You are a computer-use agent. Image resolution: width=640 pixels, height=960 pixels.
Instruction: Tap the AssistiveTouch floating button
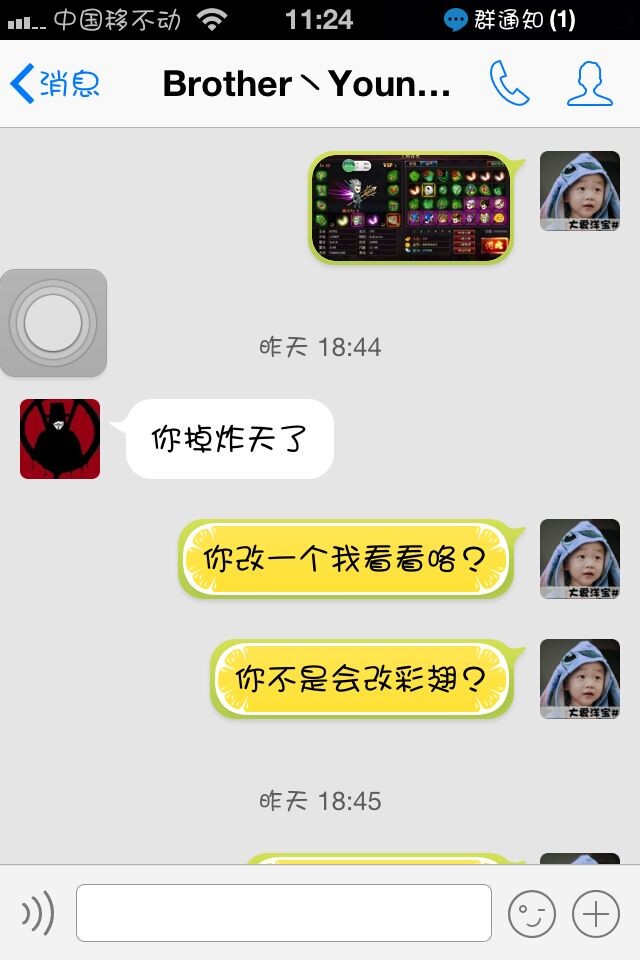pyautogui.click(x=53, y=323)
